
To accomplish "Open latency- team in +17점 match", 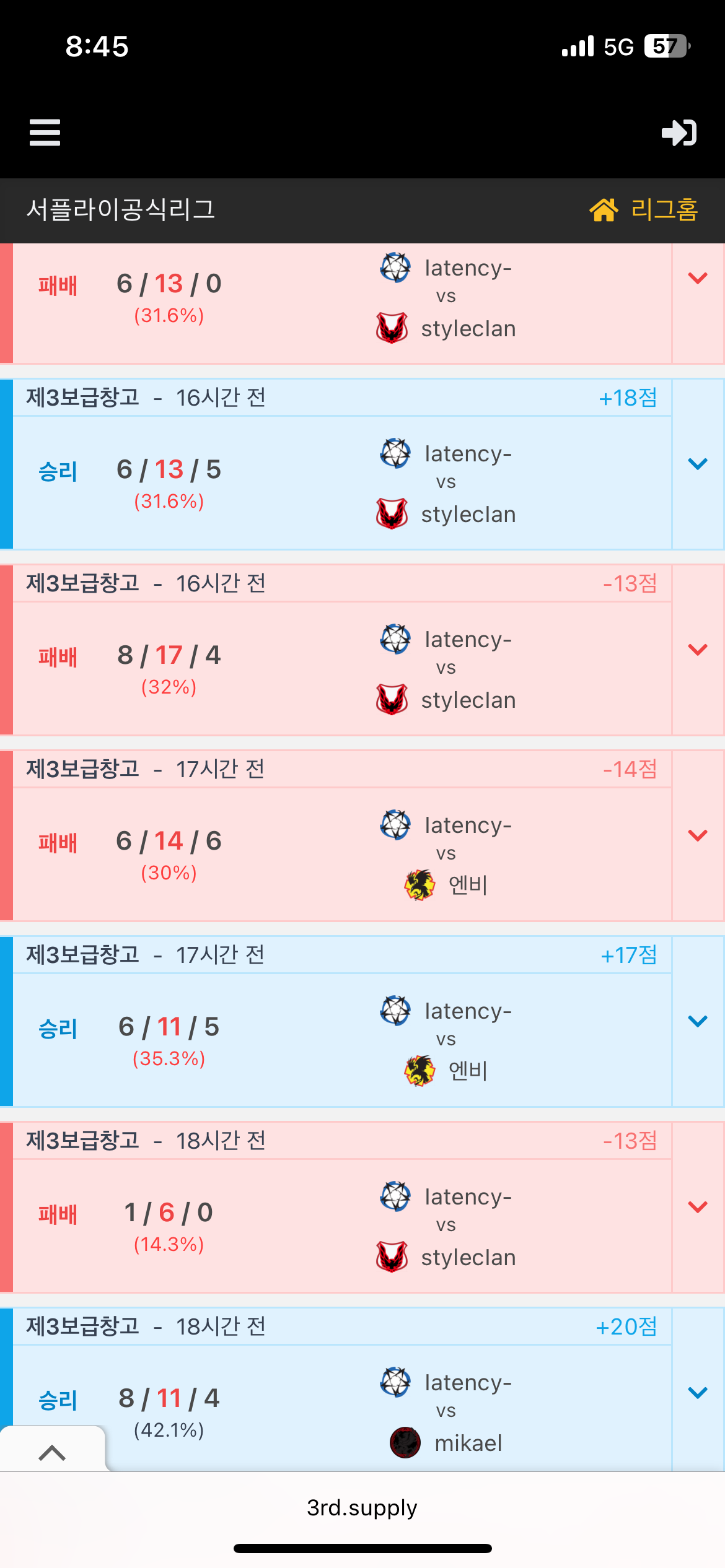I will pos(468,1011).
